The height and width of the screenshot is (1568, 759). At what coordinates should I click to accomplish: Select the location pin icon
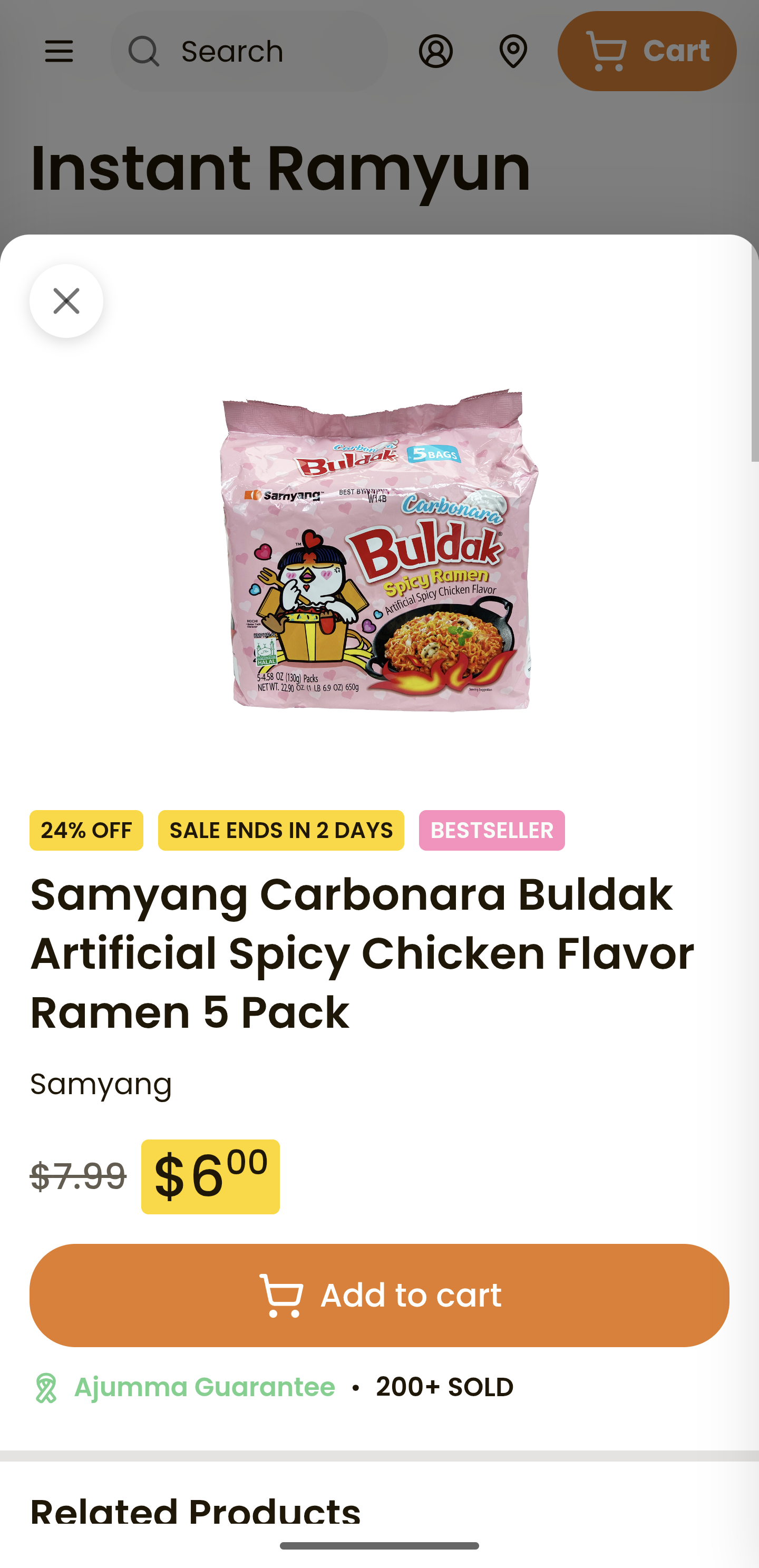pyautogui.click(x=512, y=51)
